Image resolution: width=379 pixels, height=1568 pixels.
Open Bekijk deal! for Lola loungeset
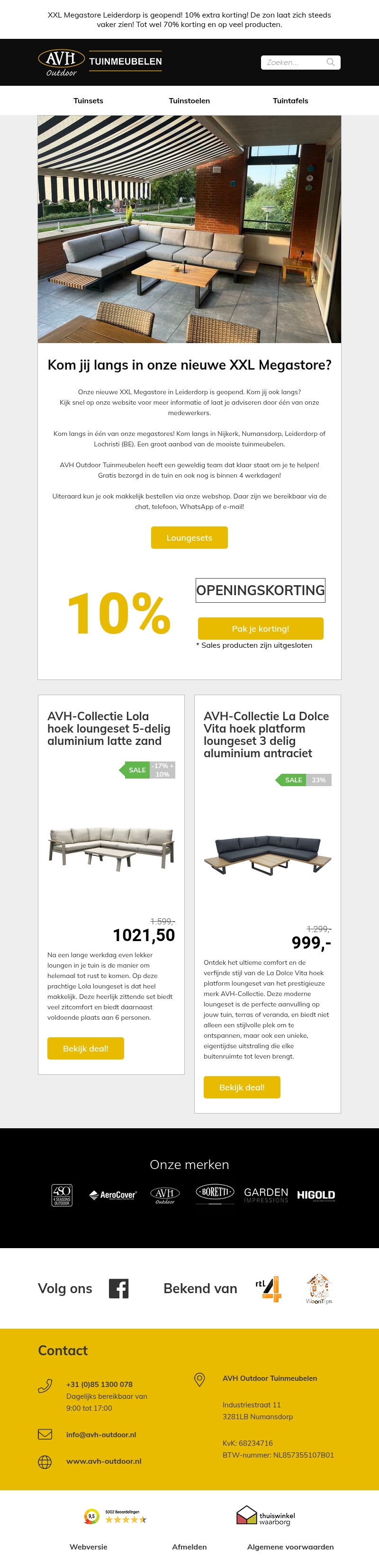click(x=86, y=1048)
